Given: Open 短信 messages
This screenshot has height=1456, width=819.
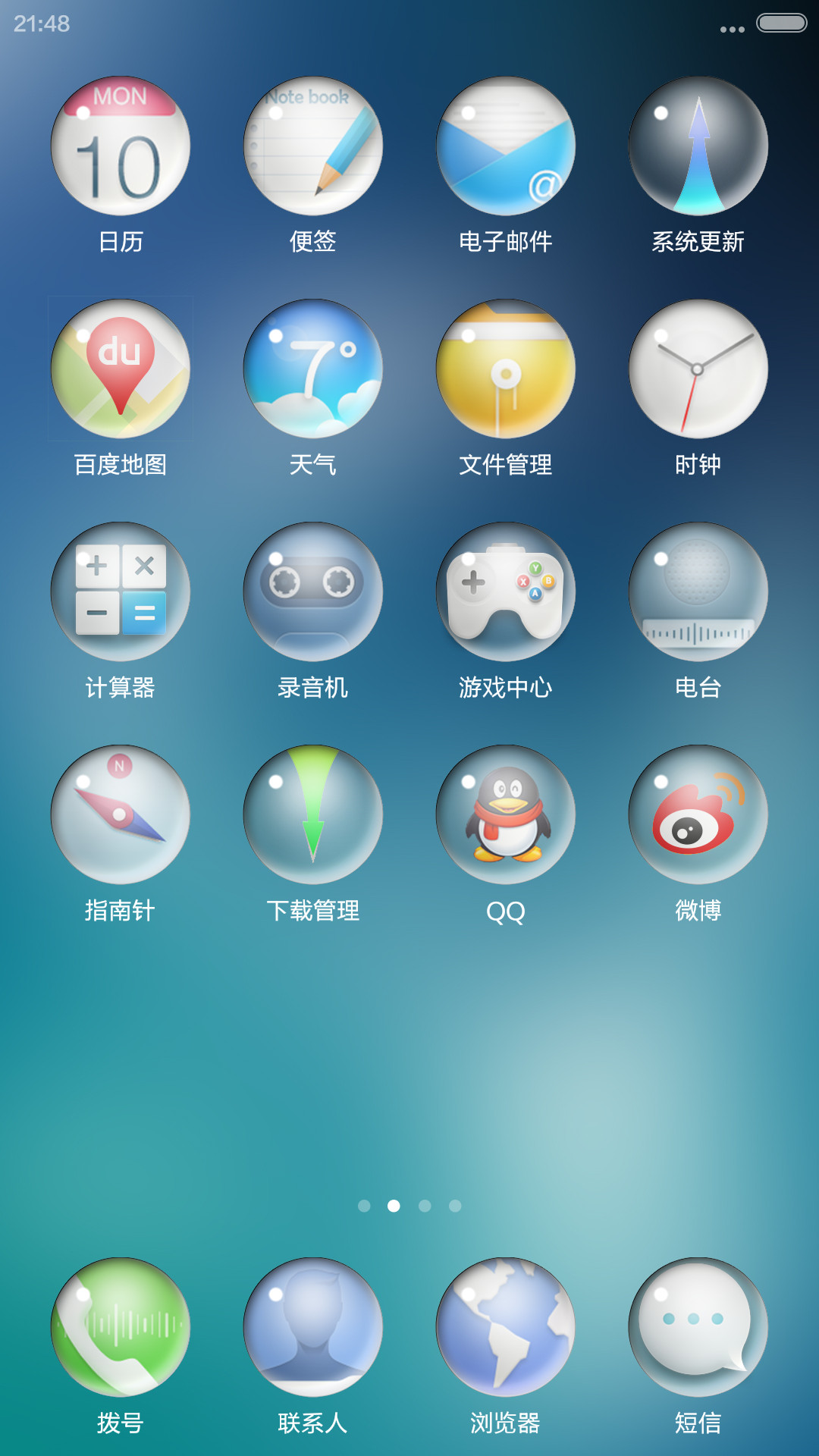Looking at the screenshot, I should (x=698, y=1327).
